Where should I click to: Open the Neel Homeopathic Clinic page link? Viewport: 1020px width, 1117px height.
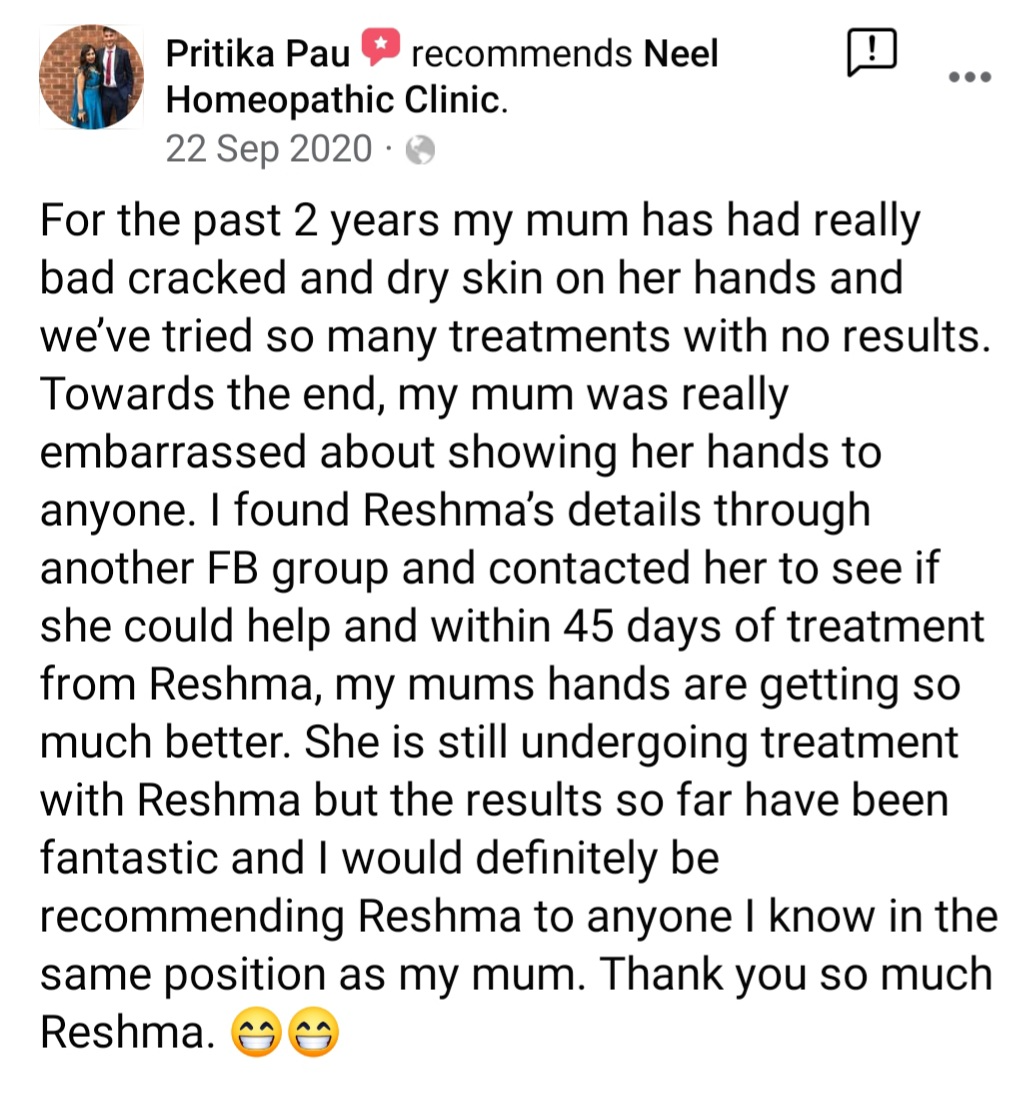point(334,100)
